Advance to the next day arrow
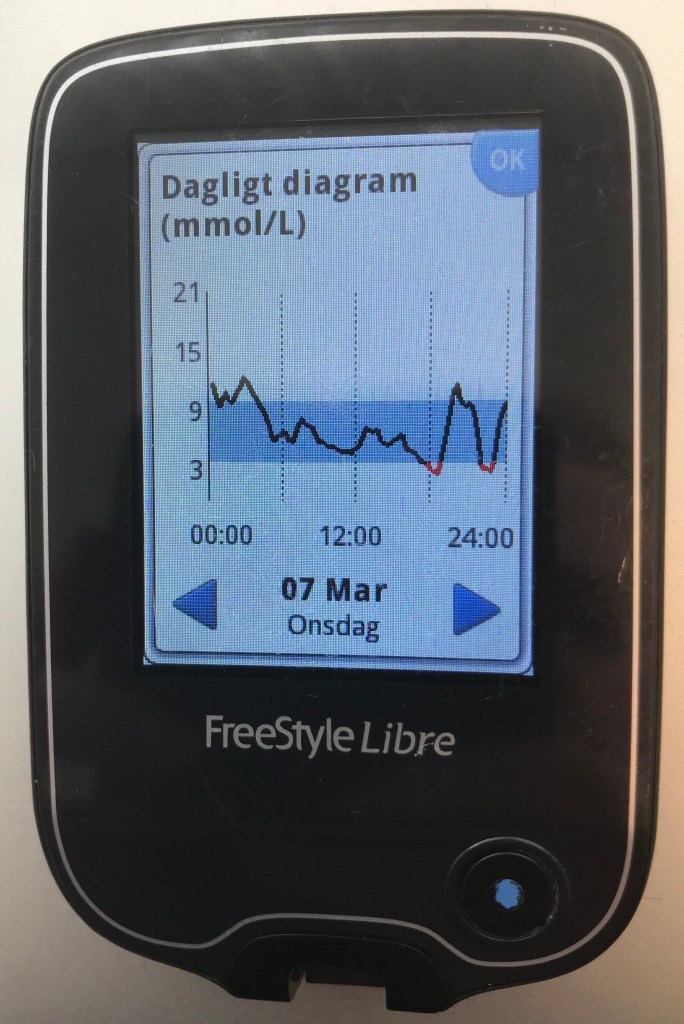Image resolution: width=684 pixels, height=1024 pixels. [x=476, y=608]
